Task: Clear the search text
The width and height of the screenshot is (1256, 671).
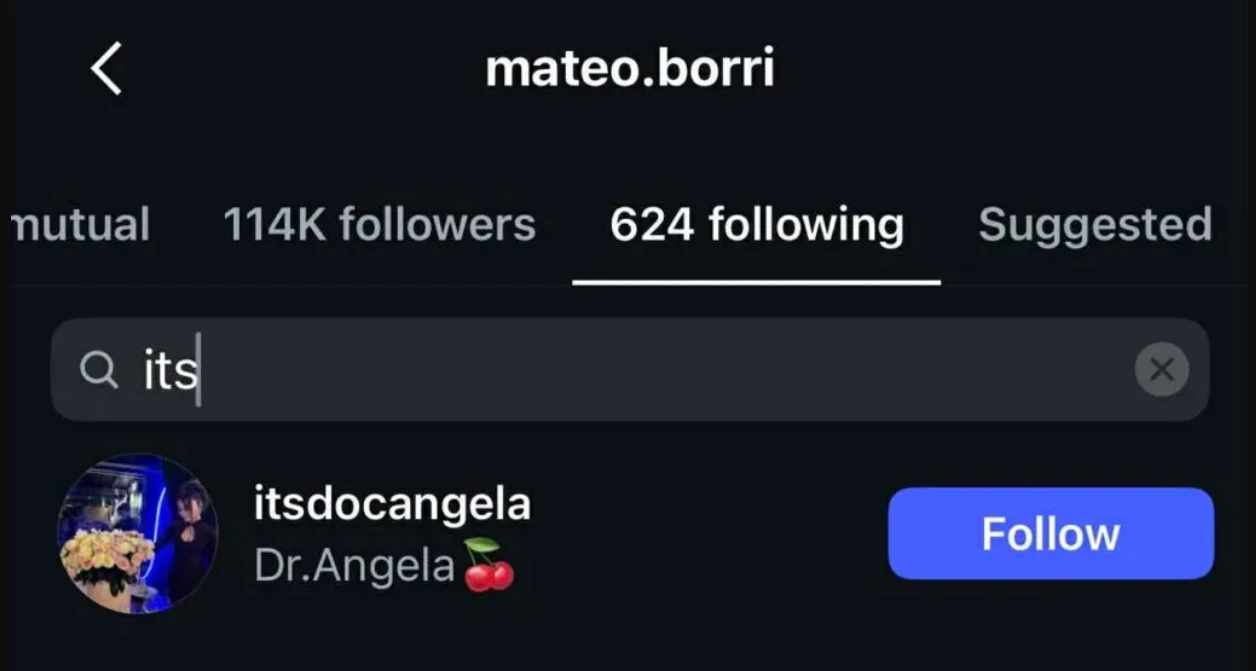Action: (x=1161, y=370)
